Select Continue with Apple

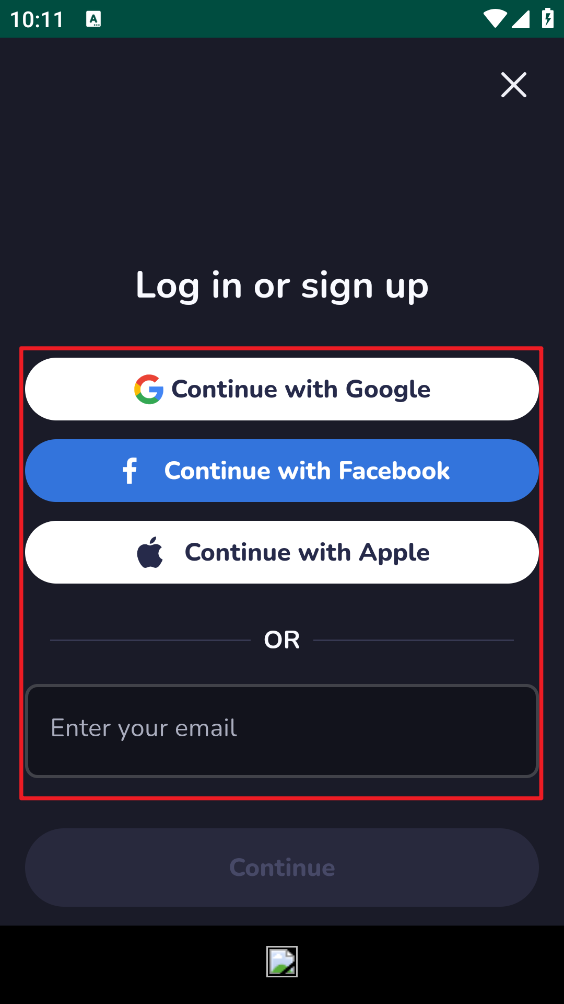point(282,552)
